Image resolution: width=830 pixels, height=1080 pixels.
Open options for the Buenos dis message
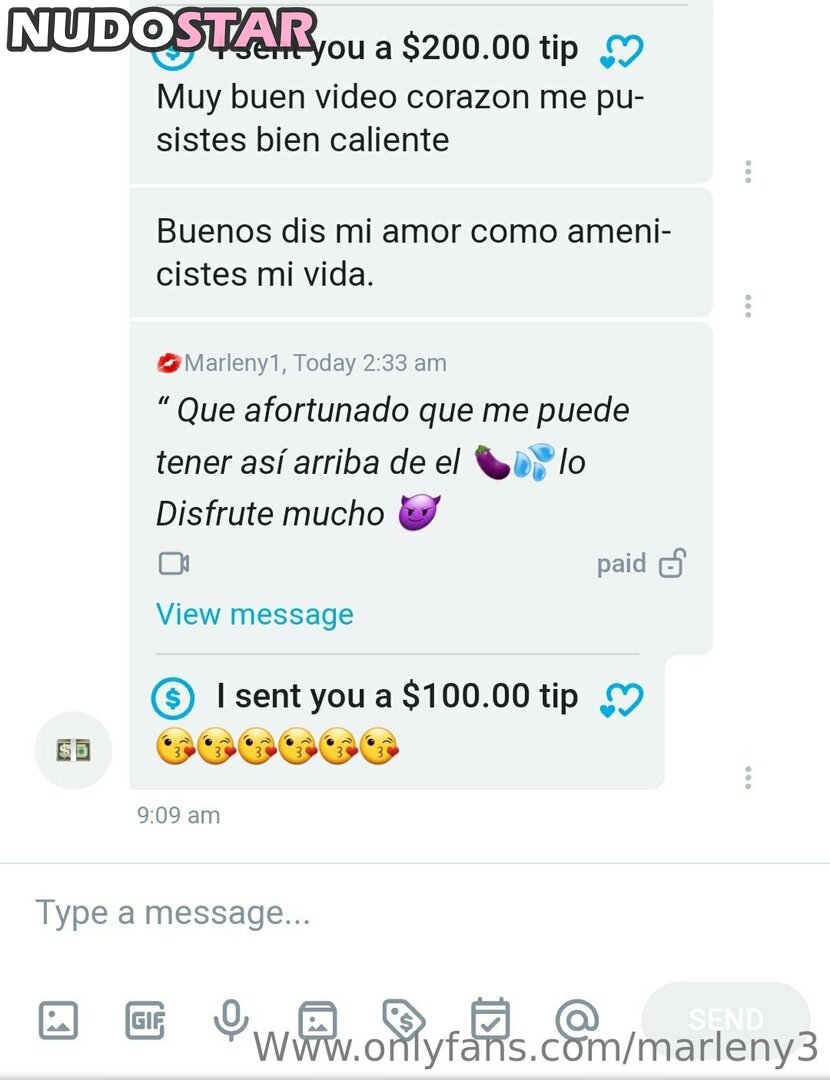point(748,306)
